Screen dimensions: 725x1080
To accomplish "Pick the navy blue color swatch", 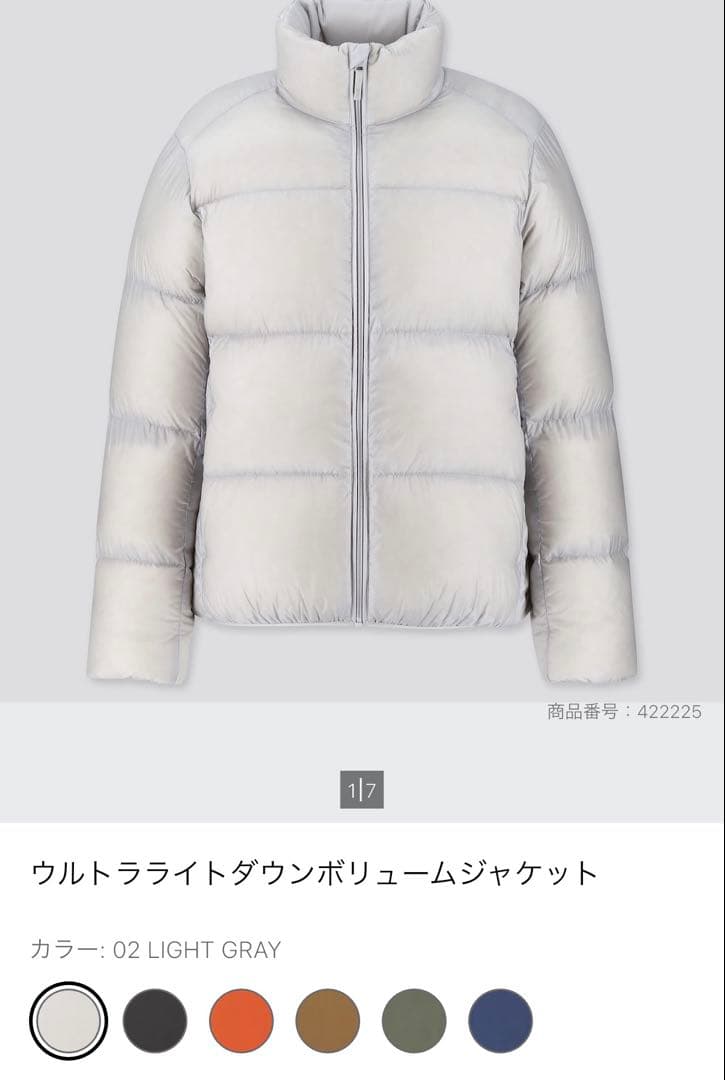I will point(500,1020).
